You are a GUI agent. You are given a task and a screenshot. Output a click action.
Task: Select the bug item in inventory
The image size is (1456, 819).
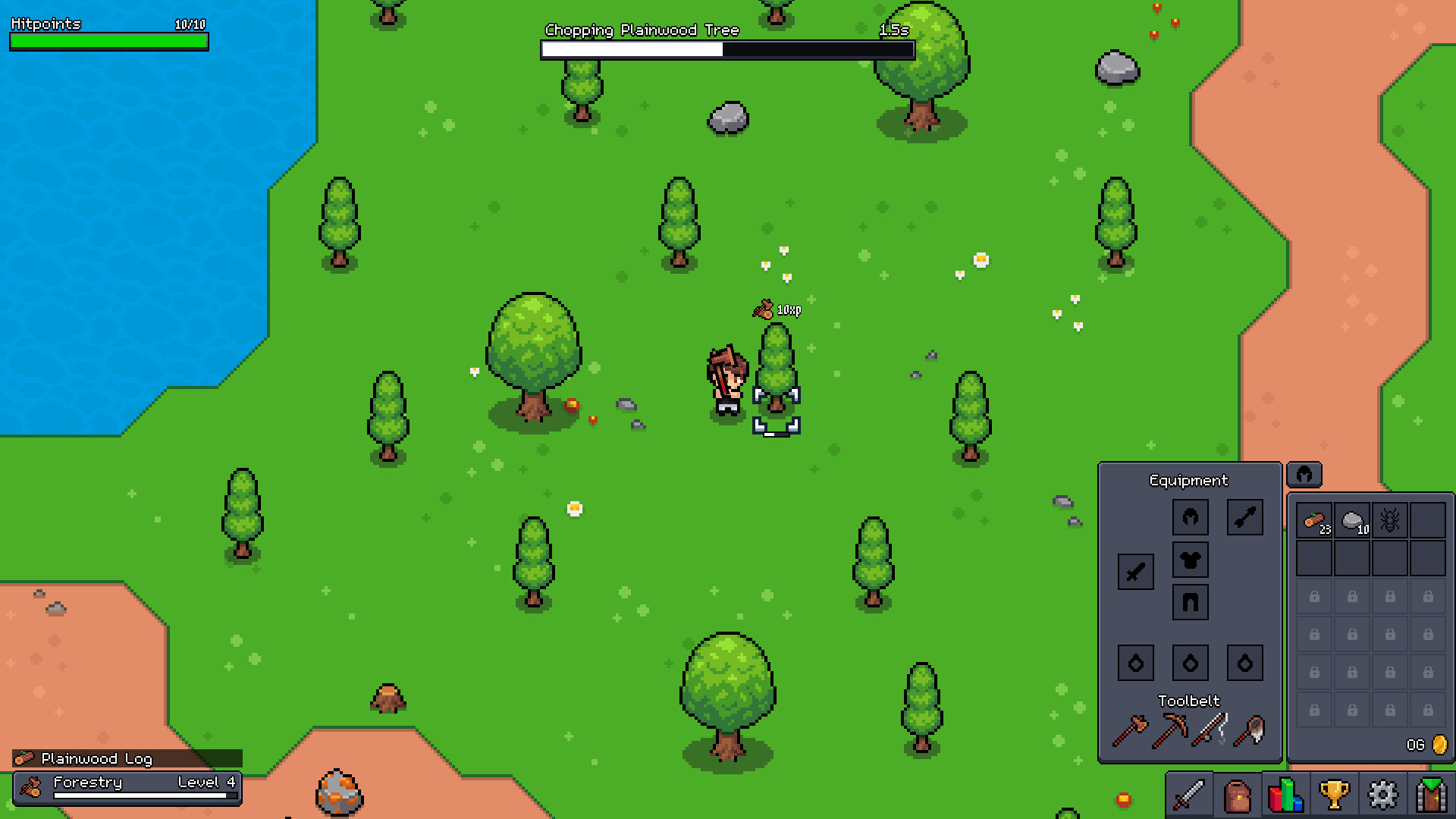(1390, 520)
